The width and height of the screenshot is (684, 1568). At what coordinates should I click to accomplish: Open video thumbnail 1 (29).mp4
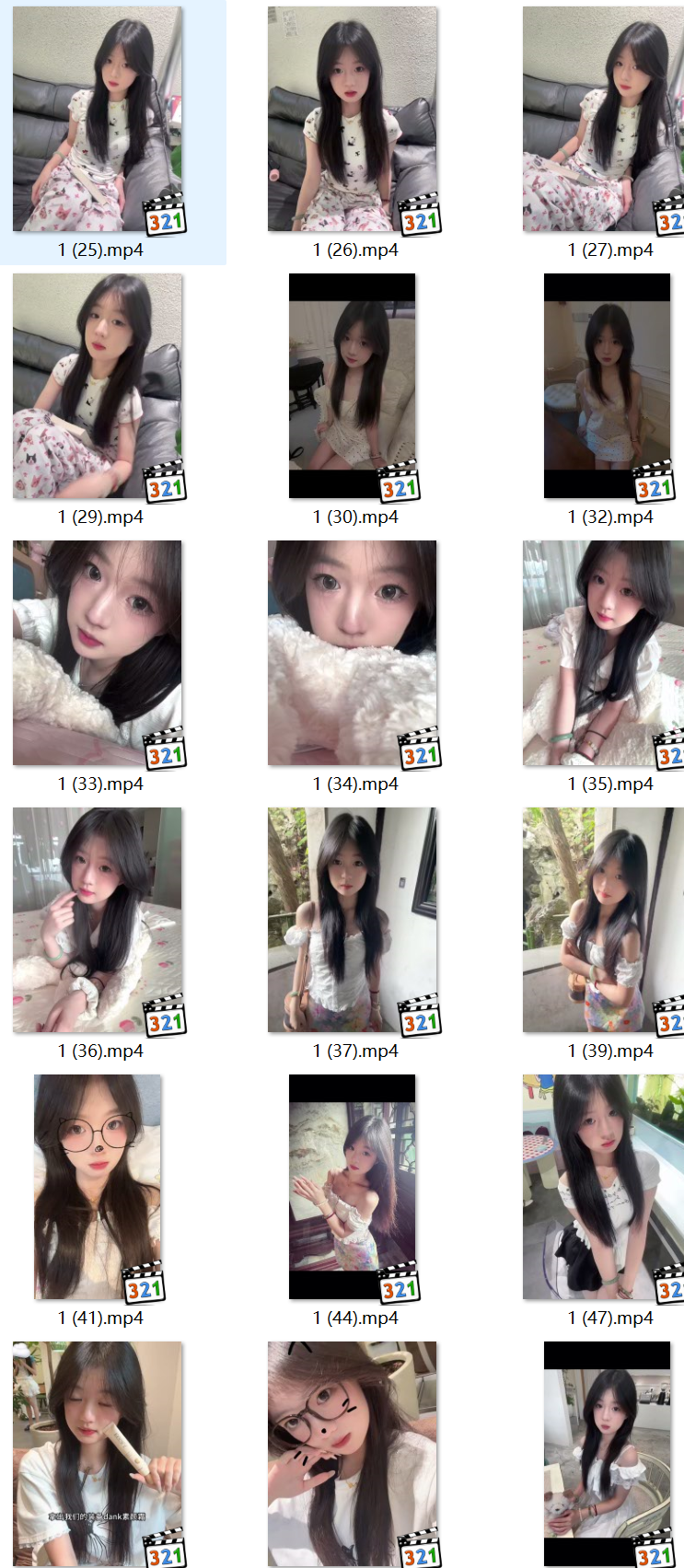pos(98,387)
